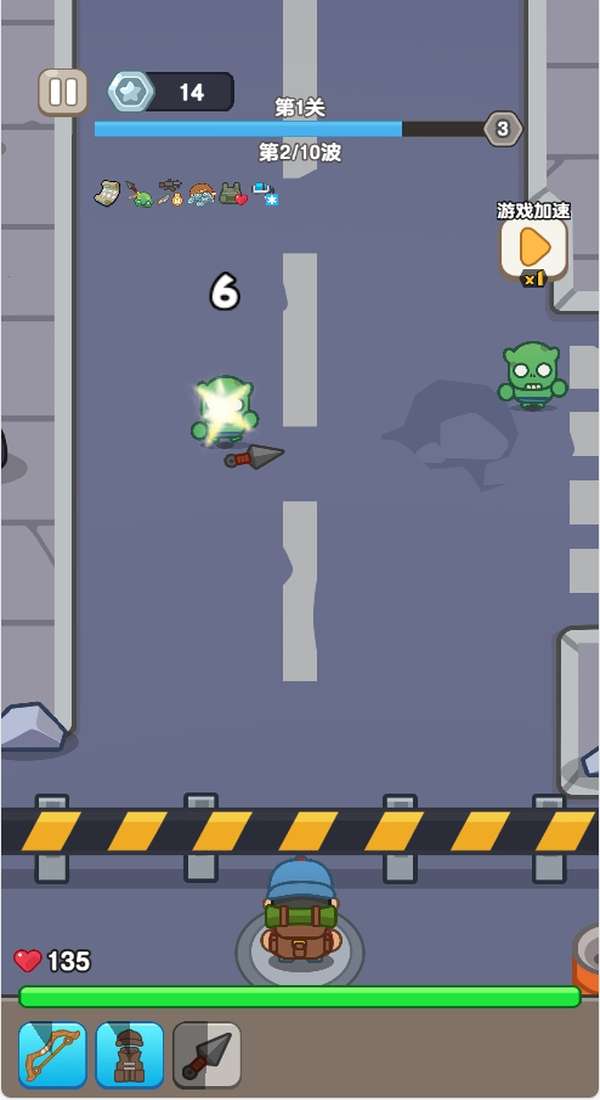Select the bow weapon skill slot
Screen dimensions: 600x1100
[x=52, y=1055]
